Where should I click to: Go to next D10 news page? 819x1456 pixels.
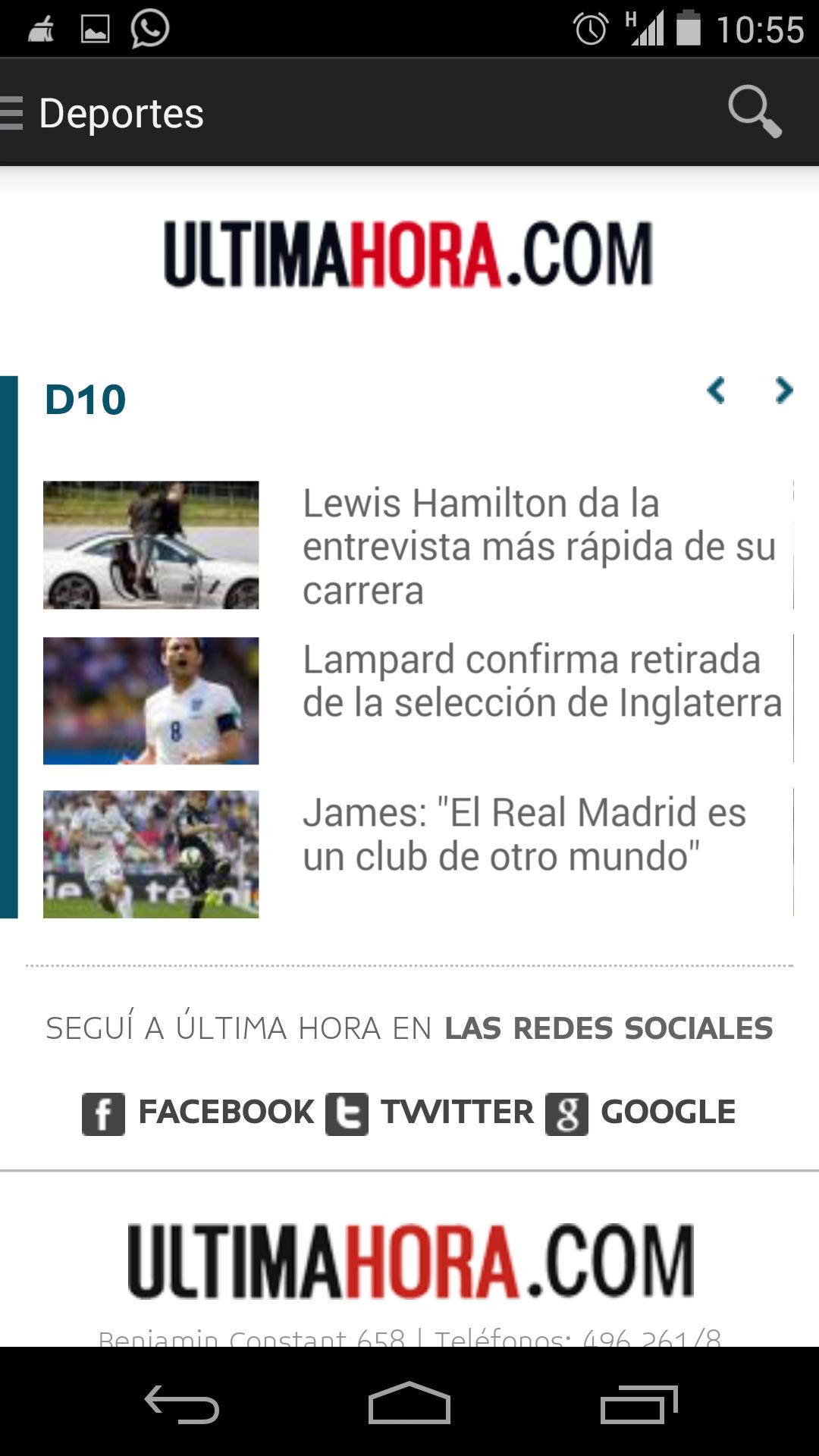pos(783,391)
